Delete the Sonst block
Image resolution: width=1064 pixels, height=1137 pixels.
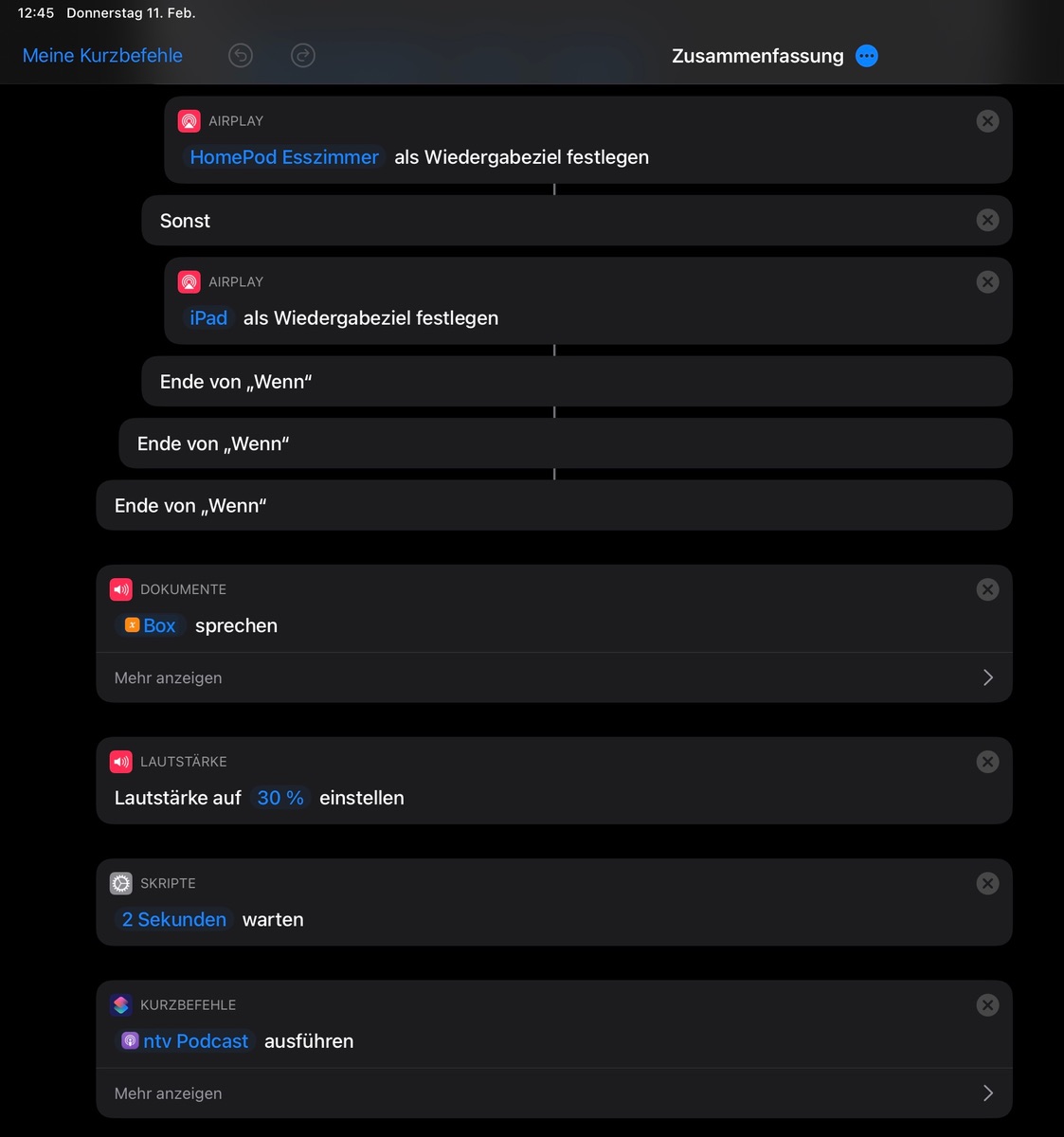click(987, 221)
